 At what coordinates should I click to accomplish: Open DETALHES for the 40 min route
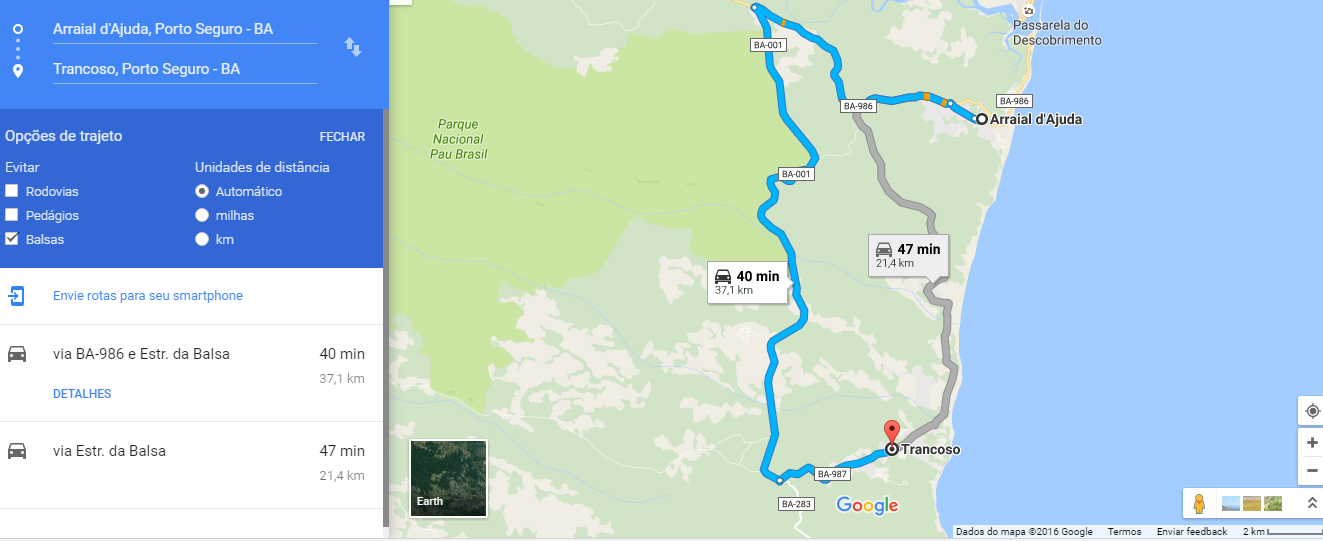pyautogui.click(x=82, y=394)
